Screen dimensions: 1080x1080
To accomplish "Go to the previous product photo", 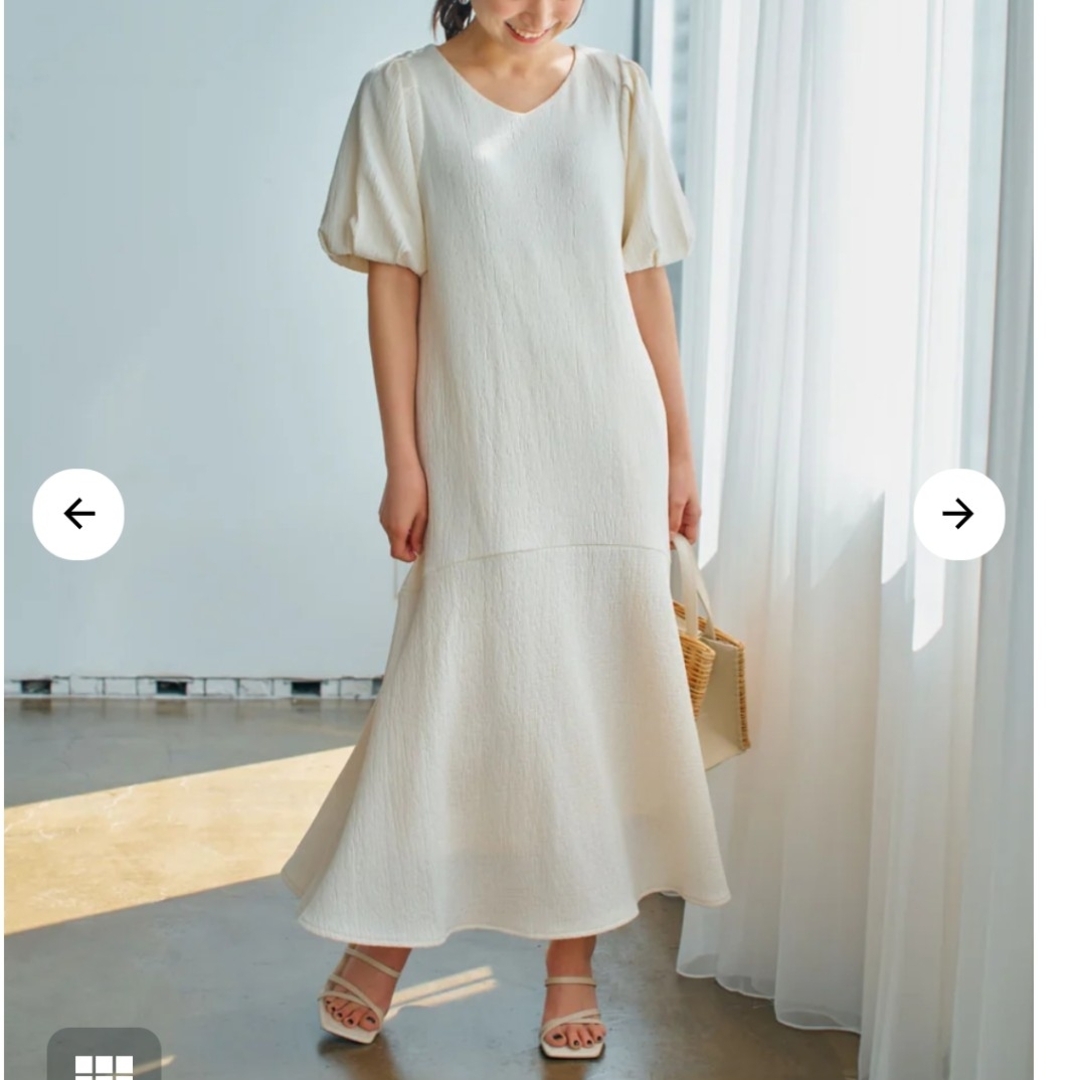I will (x=78, y=514).
